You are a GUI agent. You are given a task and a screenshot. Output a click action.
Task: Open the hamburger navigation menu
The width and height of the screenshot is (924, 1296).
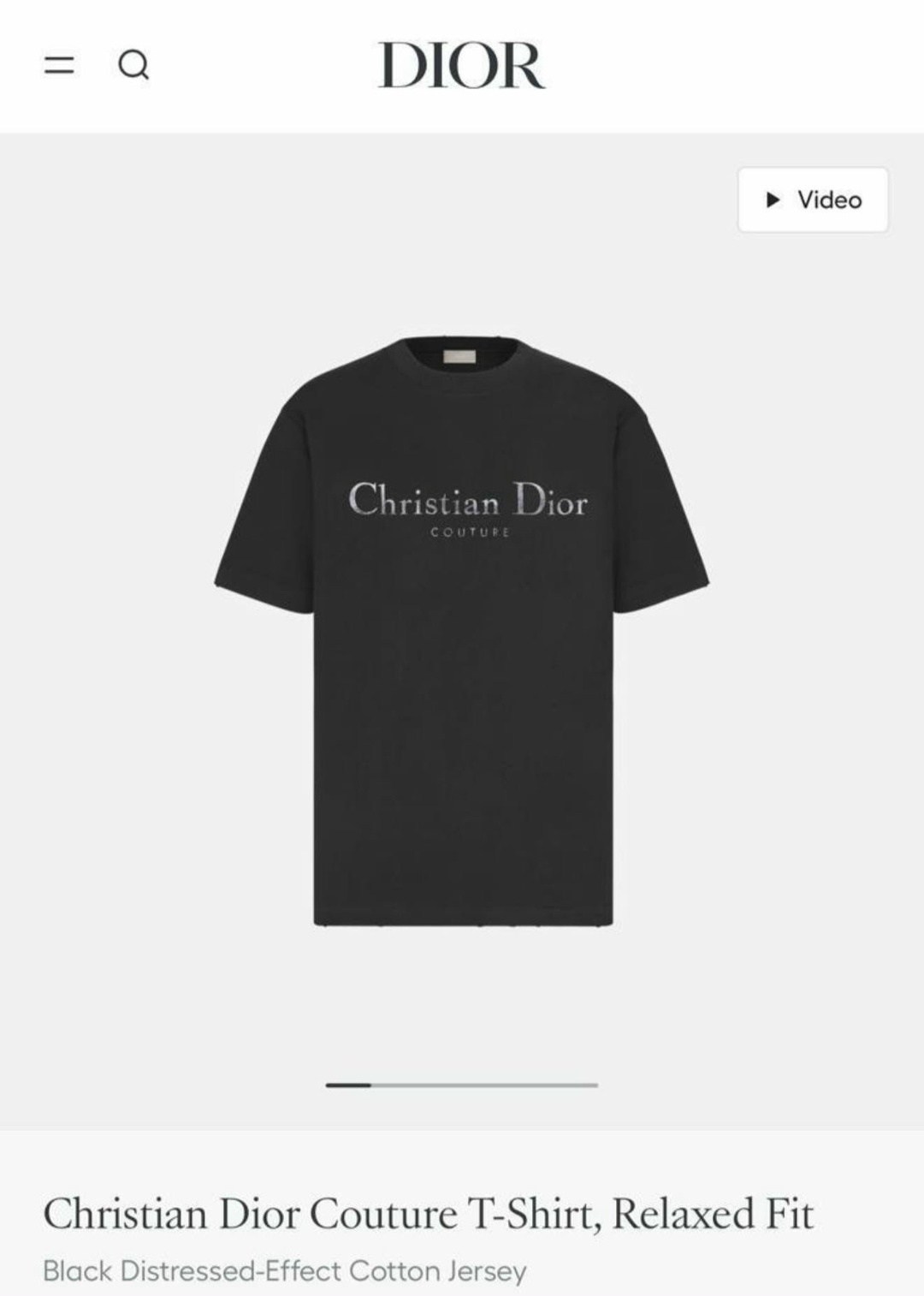point(59,65)
